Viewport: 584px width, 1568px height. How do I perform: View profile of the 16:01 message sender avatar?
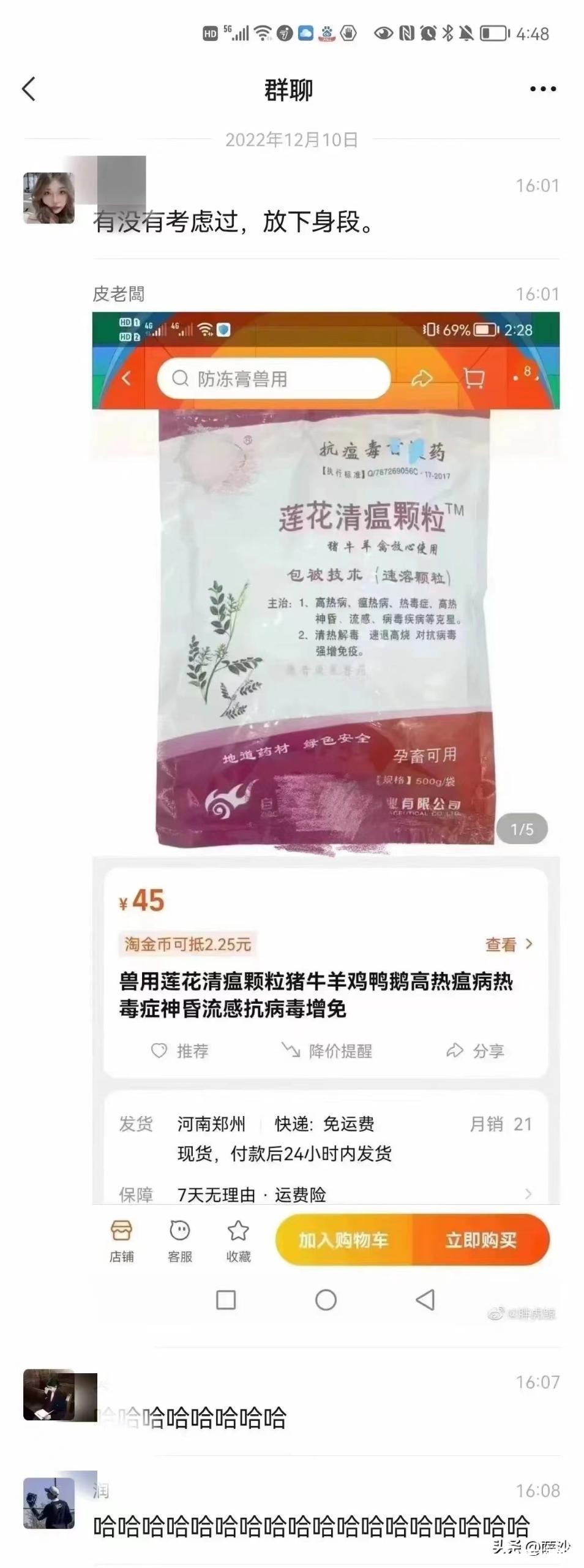pos(49,198)
